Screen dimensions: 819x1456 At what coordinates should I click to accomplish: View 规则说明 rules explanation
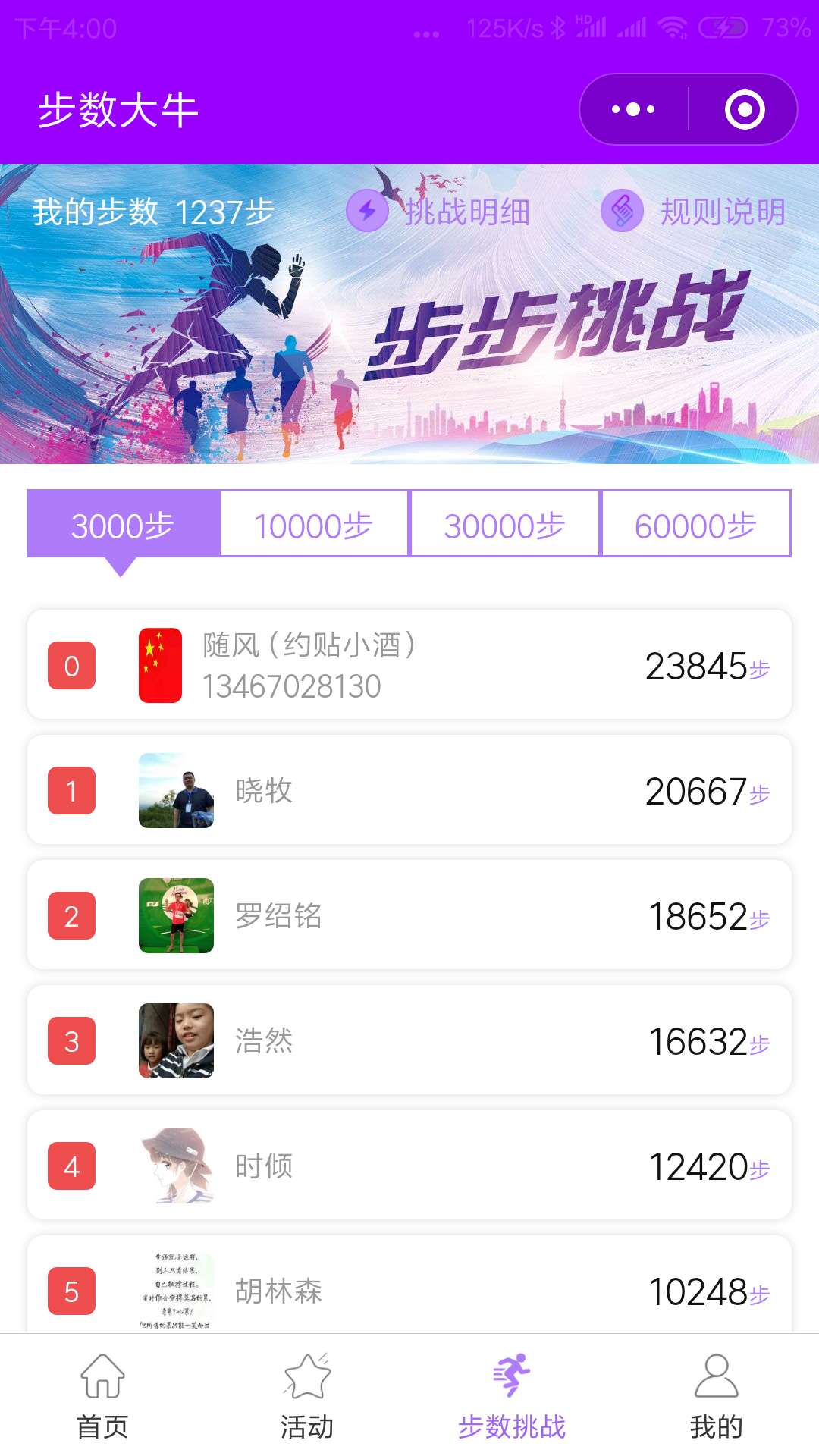[694, 212]
